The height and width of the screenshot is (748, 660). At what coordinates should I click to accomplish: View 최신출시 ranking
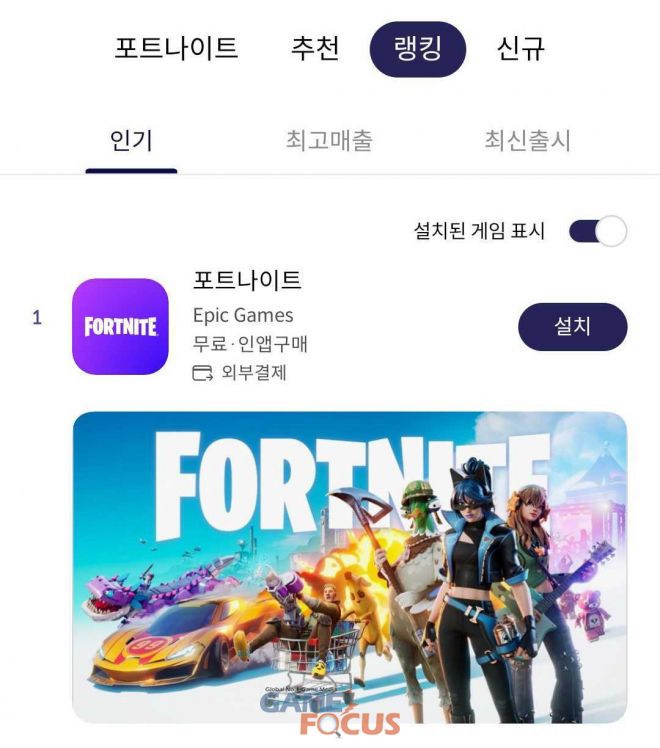[527, 141]
